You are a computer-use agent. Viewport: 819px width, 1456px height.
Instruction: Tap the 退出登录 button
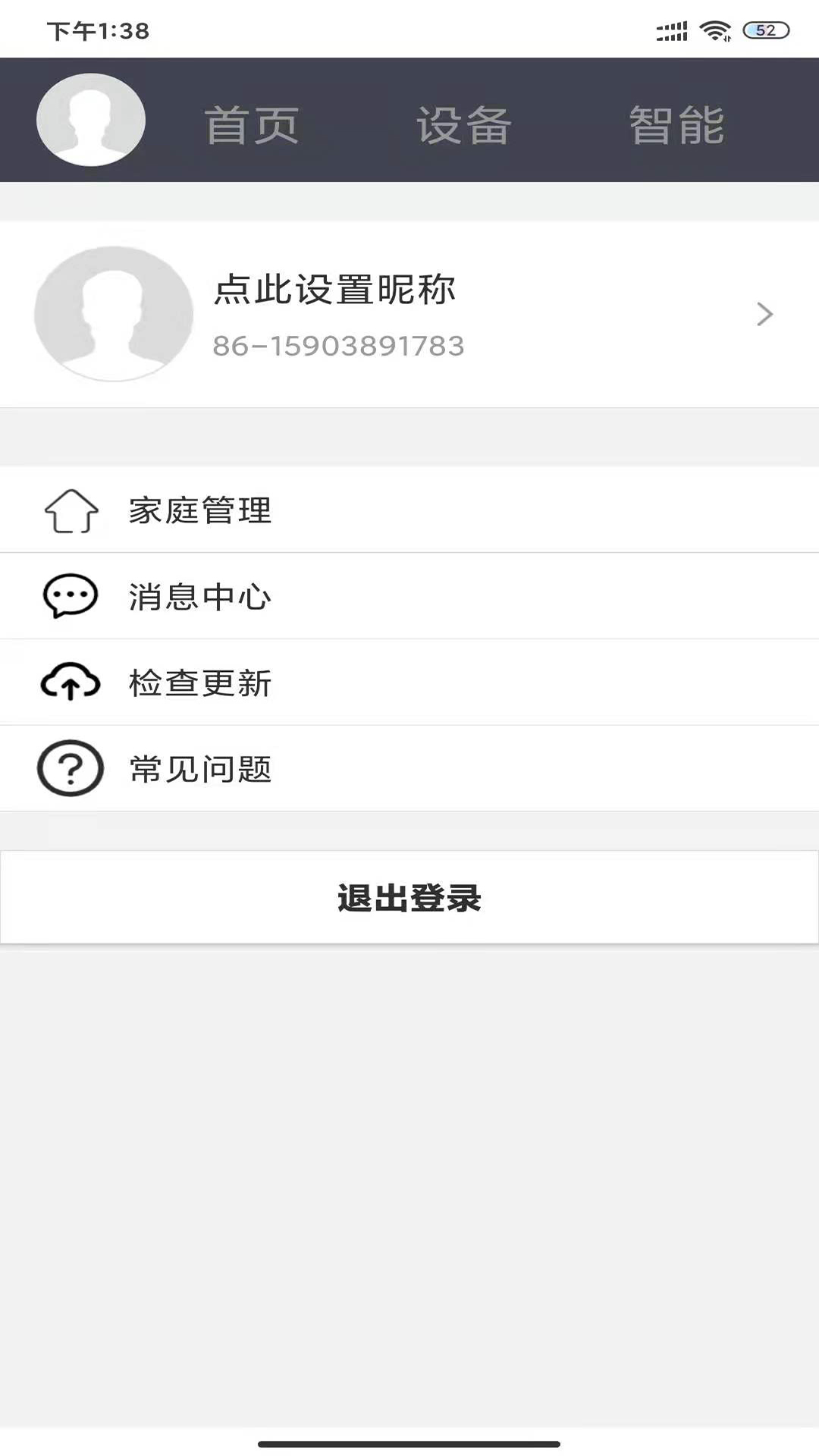tap(409, 898)
